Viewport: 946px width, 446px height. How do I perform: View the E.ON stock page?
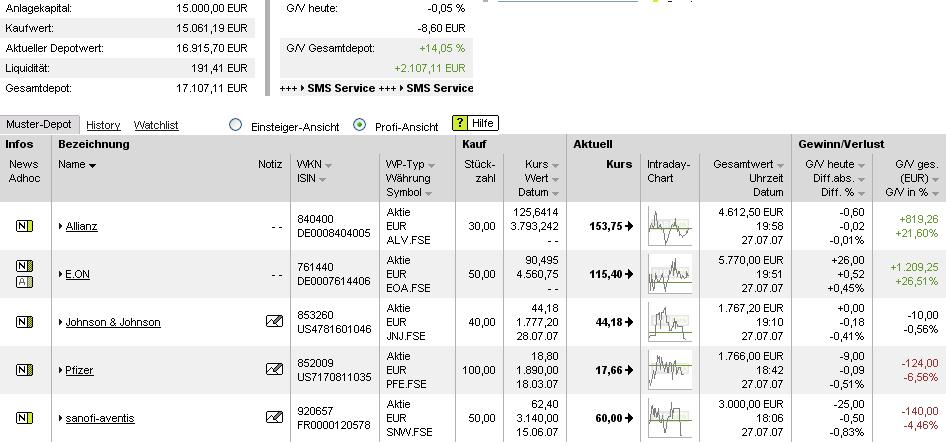(77, 274)
